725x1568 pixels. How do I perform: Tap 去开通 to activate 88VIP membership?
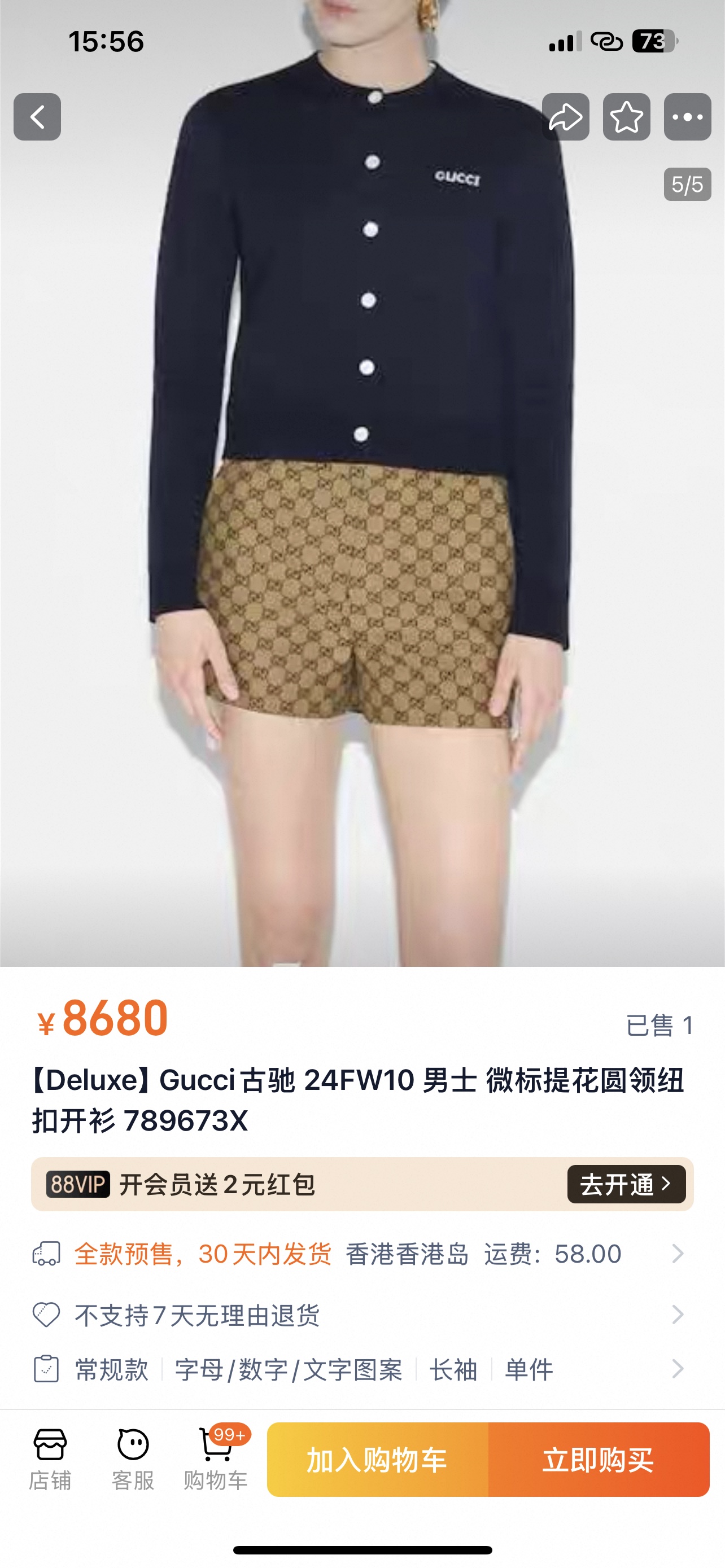click(x=626, y=1184)
